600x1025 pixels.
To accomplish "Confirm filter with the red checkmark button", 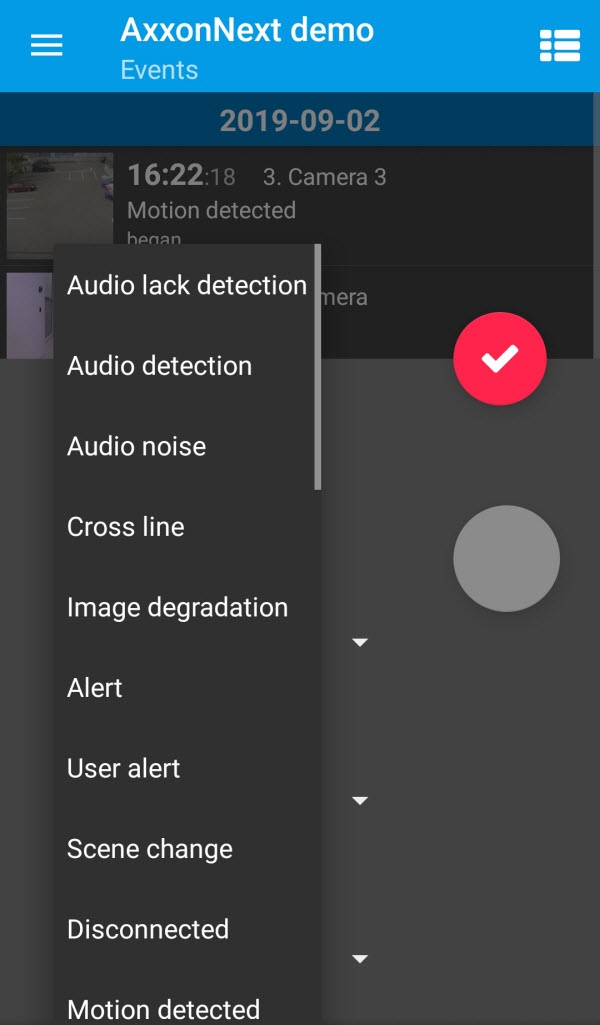I will (x=500, y=359).
